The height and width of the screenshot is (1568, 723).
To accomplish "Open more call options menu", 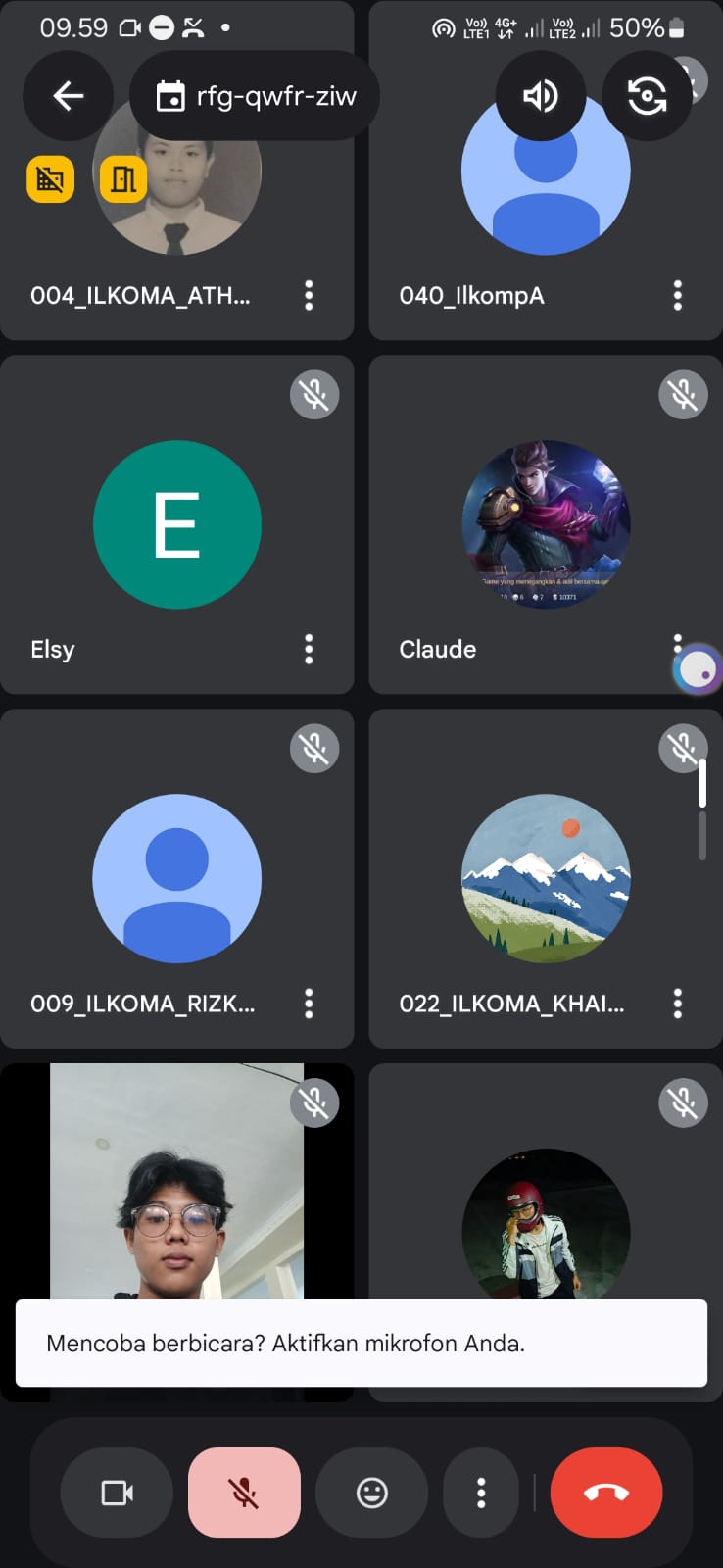I will tap(480, 1493).
